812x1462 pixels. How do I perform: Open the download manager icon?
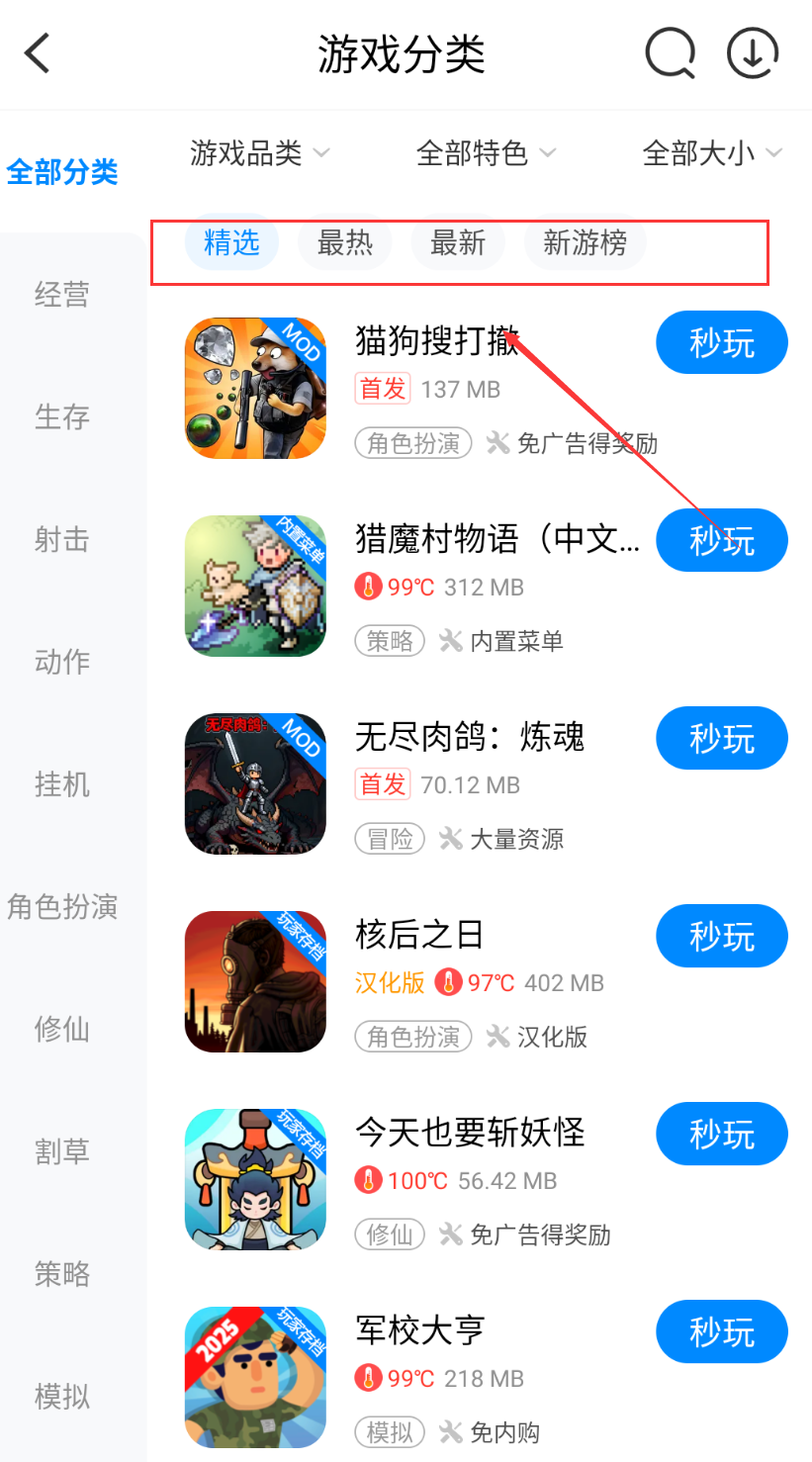click(x=753, y=53)
